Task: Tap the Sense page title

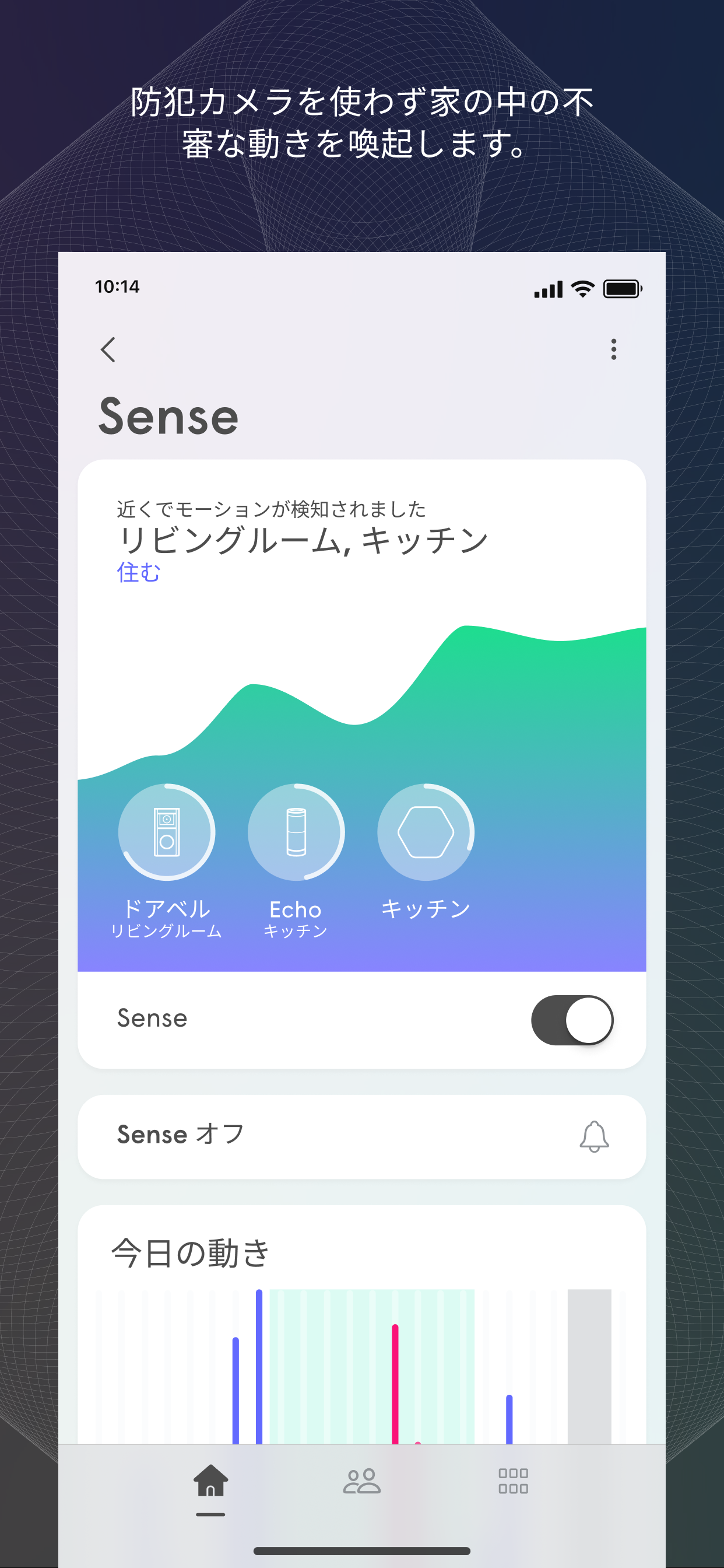Action: [x=168, y=416]
